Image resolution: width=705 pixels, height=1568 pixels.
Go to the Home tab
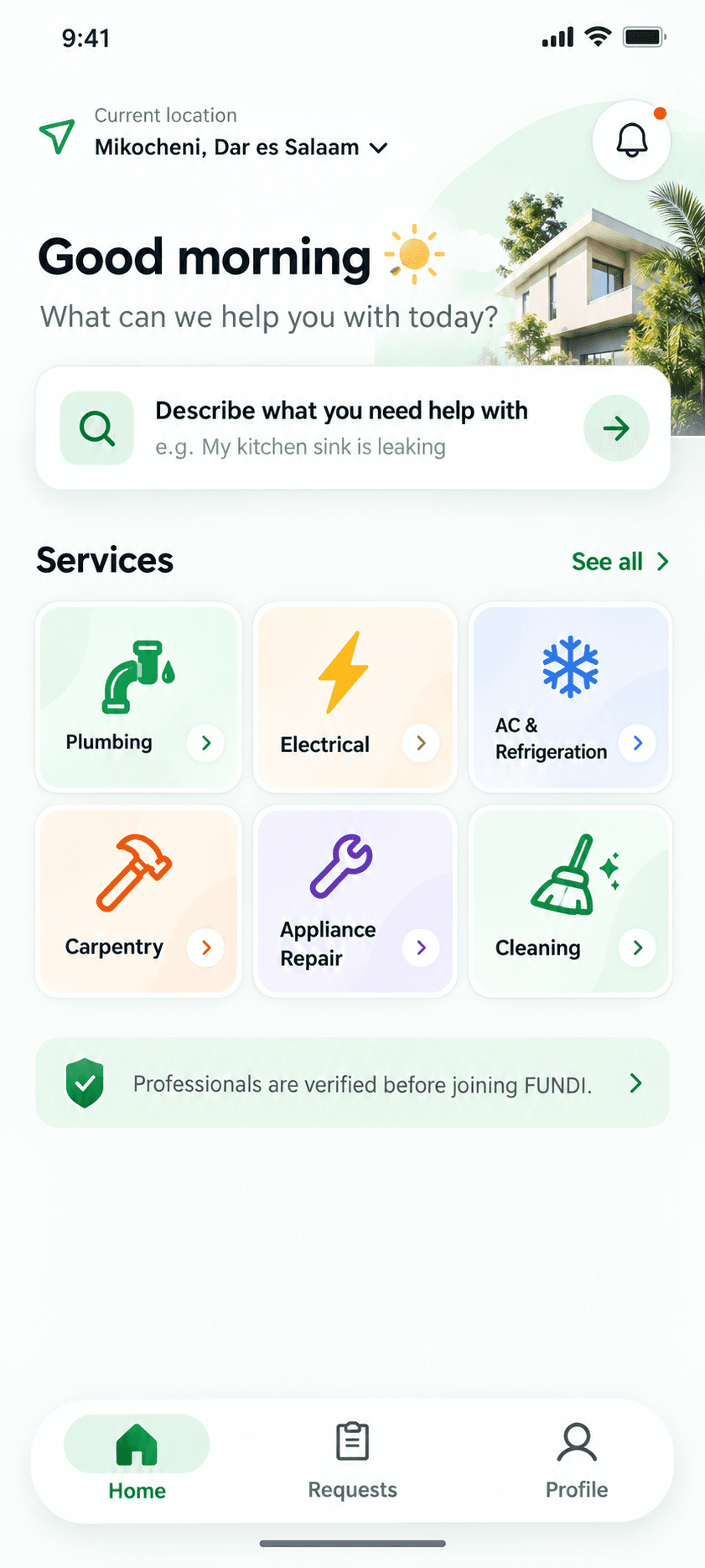pyautogui.click(x=137, y=1459)
